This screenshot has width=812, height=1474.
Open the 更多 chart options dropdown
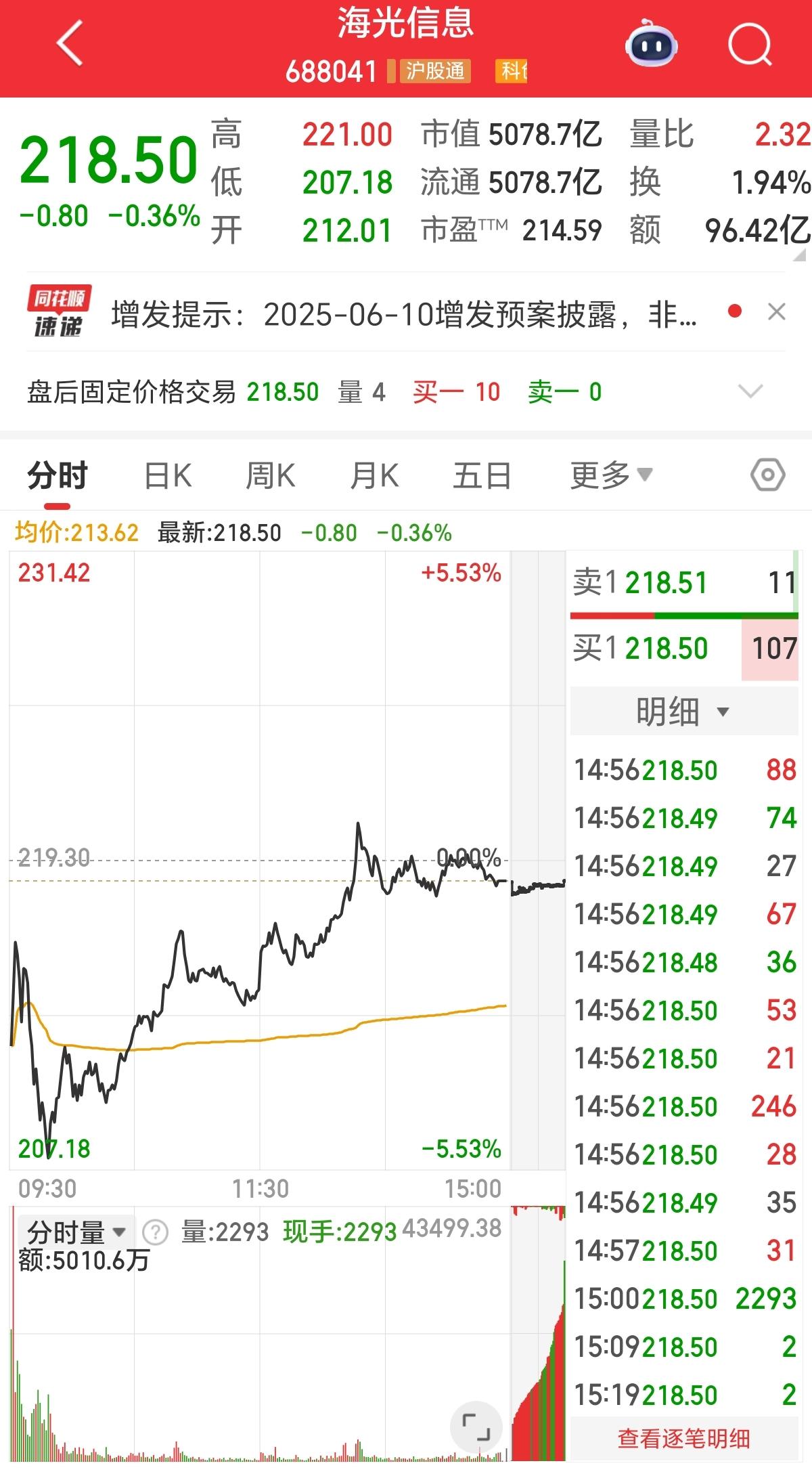point(610,476)
